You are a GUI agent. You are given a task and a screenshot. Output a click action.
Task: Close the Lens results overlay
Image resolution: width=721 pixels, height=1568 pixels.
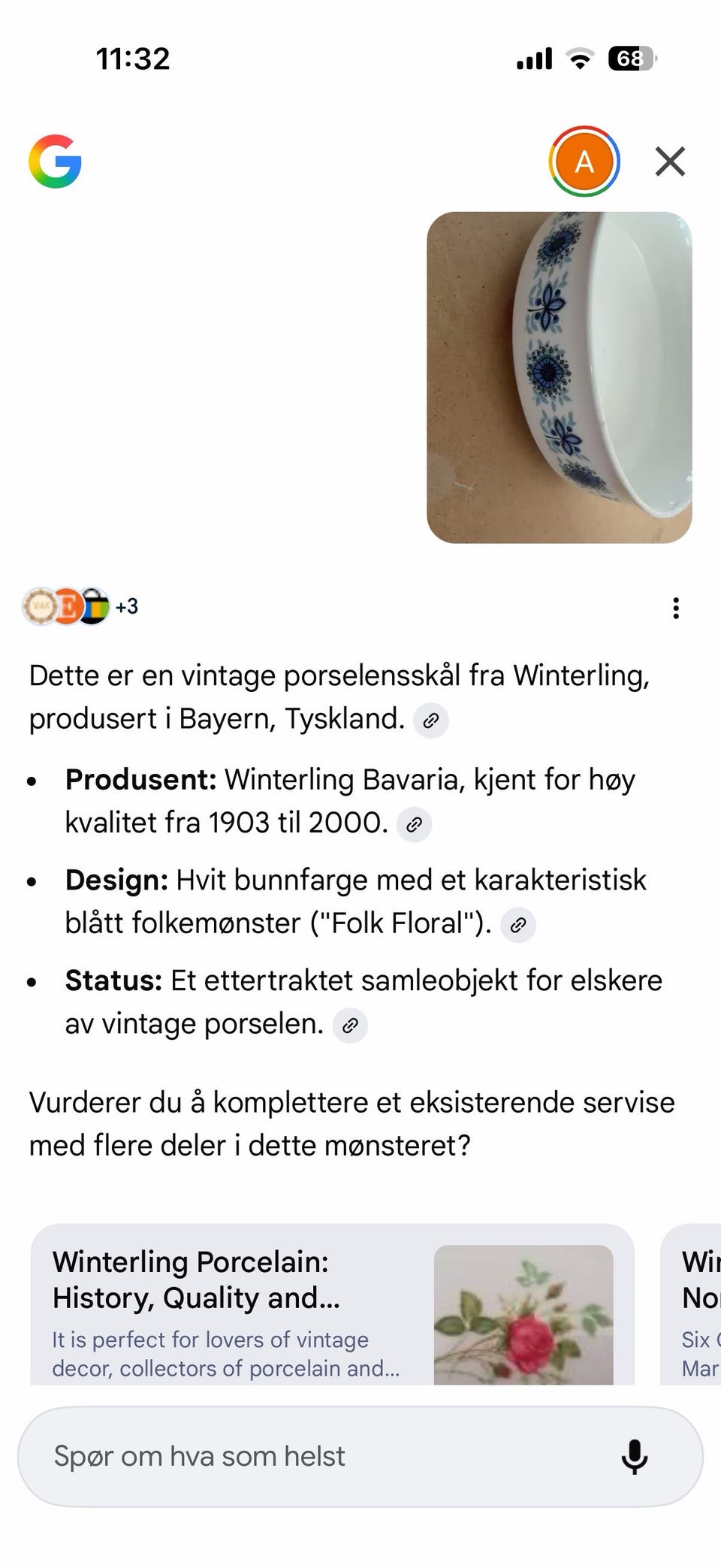click(x=669, y=162)
